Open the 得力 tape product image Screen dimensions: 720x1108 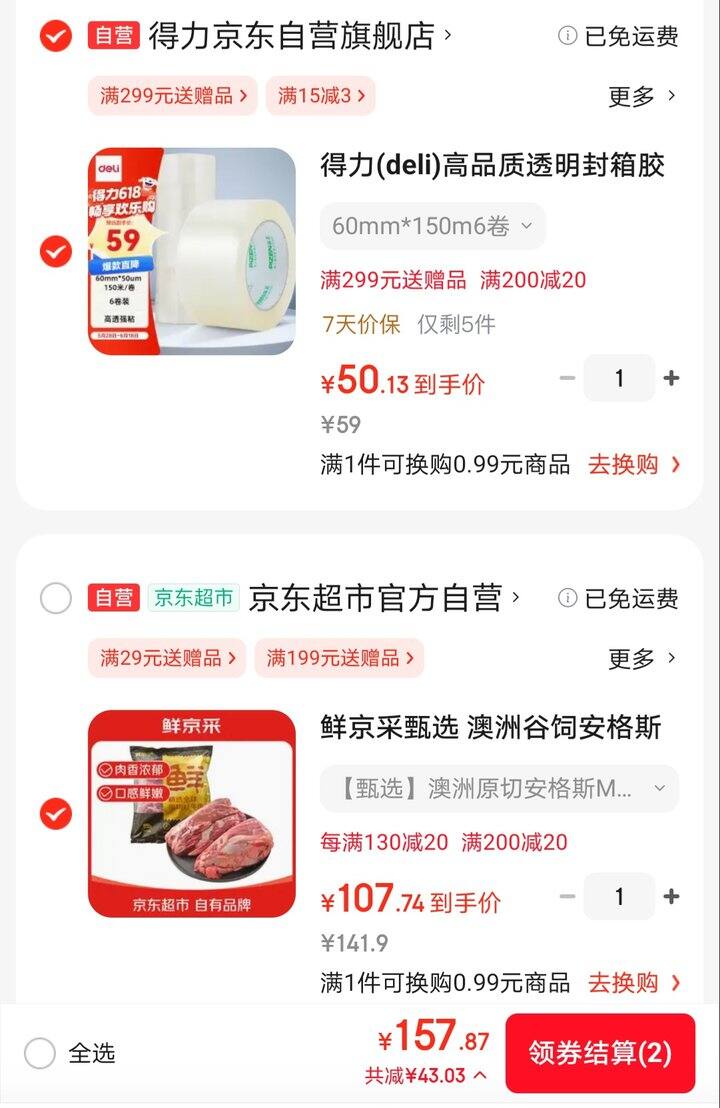click(192, 251)
